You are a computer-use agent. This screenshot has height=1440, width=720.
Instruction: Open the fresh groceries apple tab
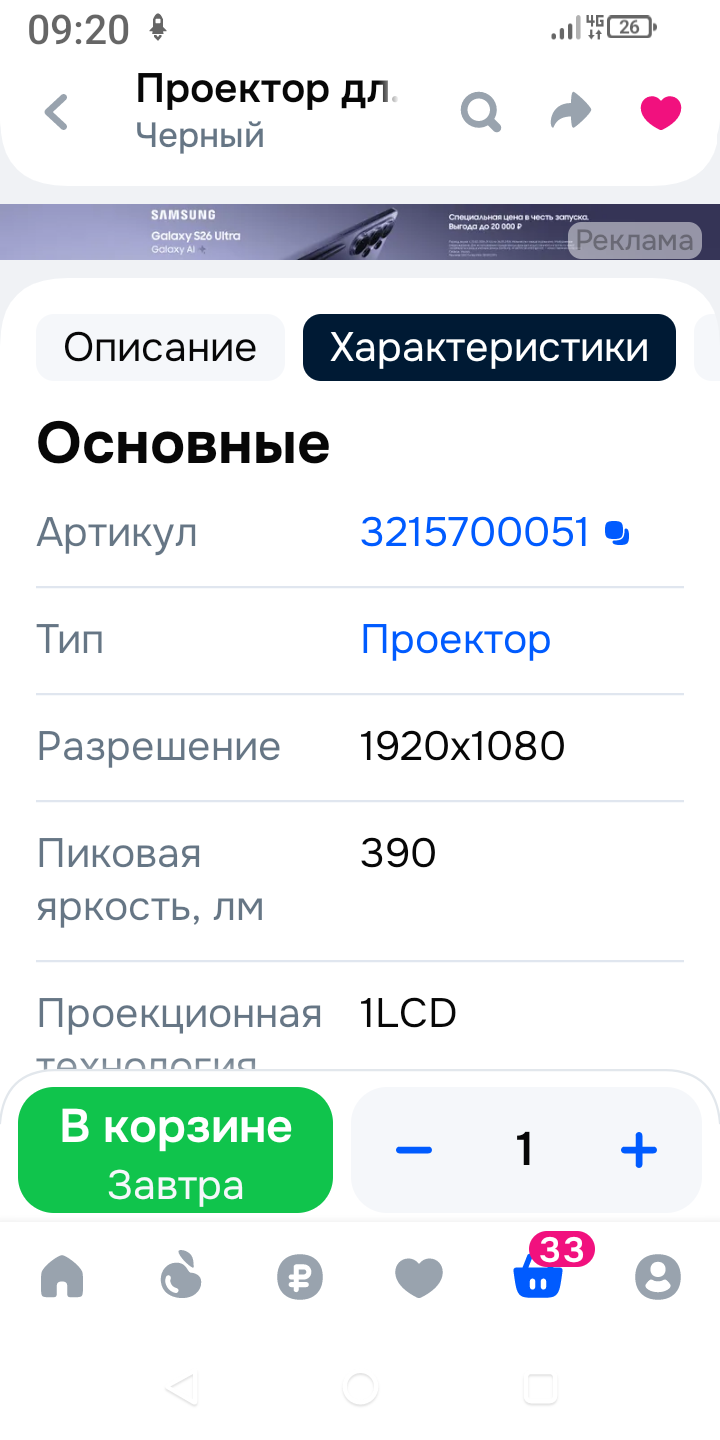click(182, 1277)
